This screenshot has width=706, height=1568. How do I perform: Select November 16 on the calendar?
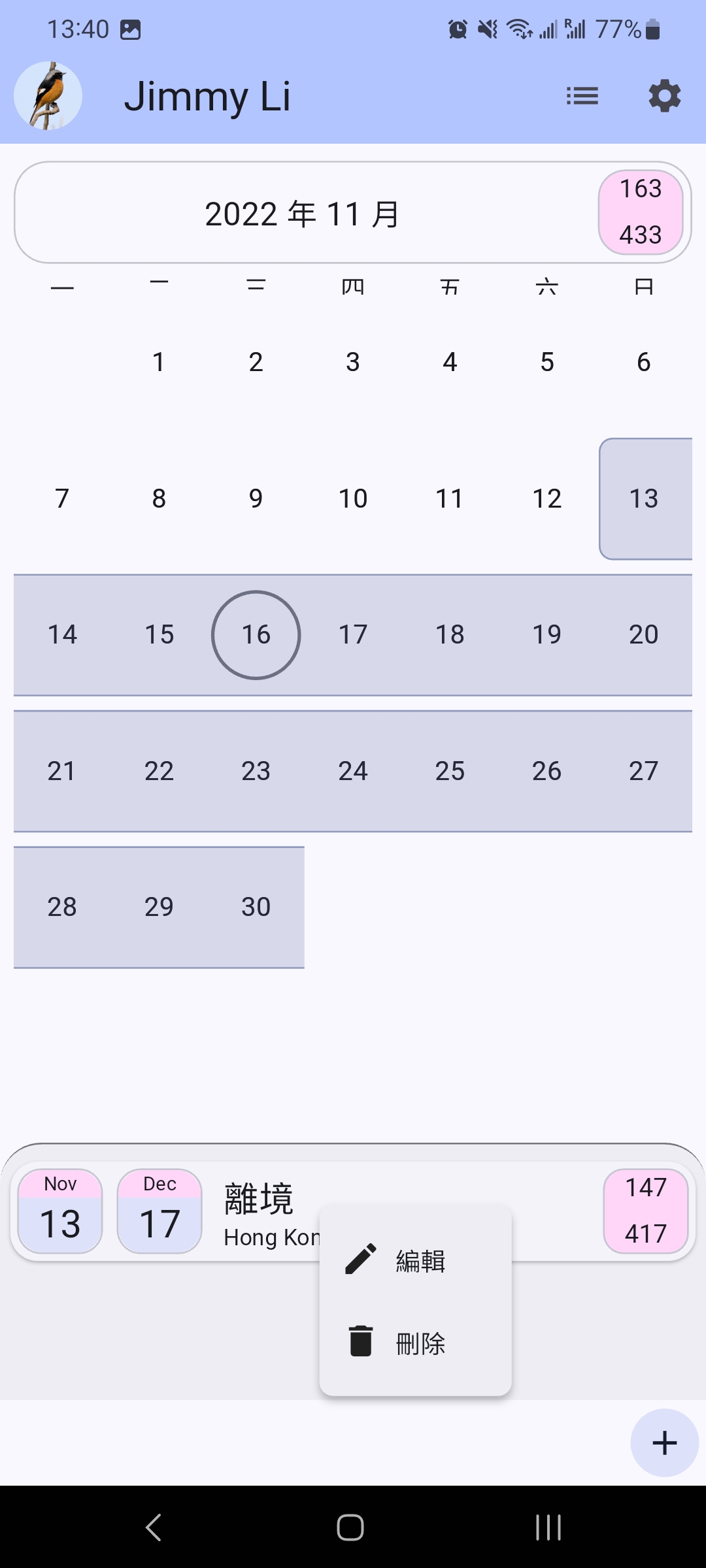(256, 634)
